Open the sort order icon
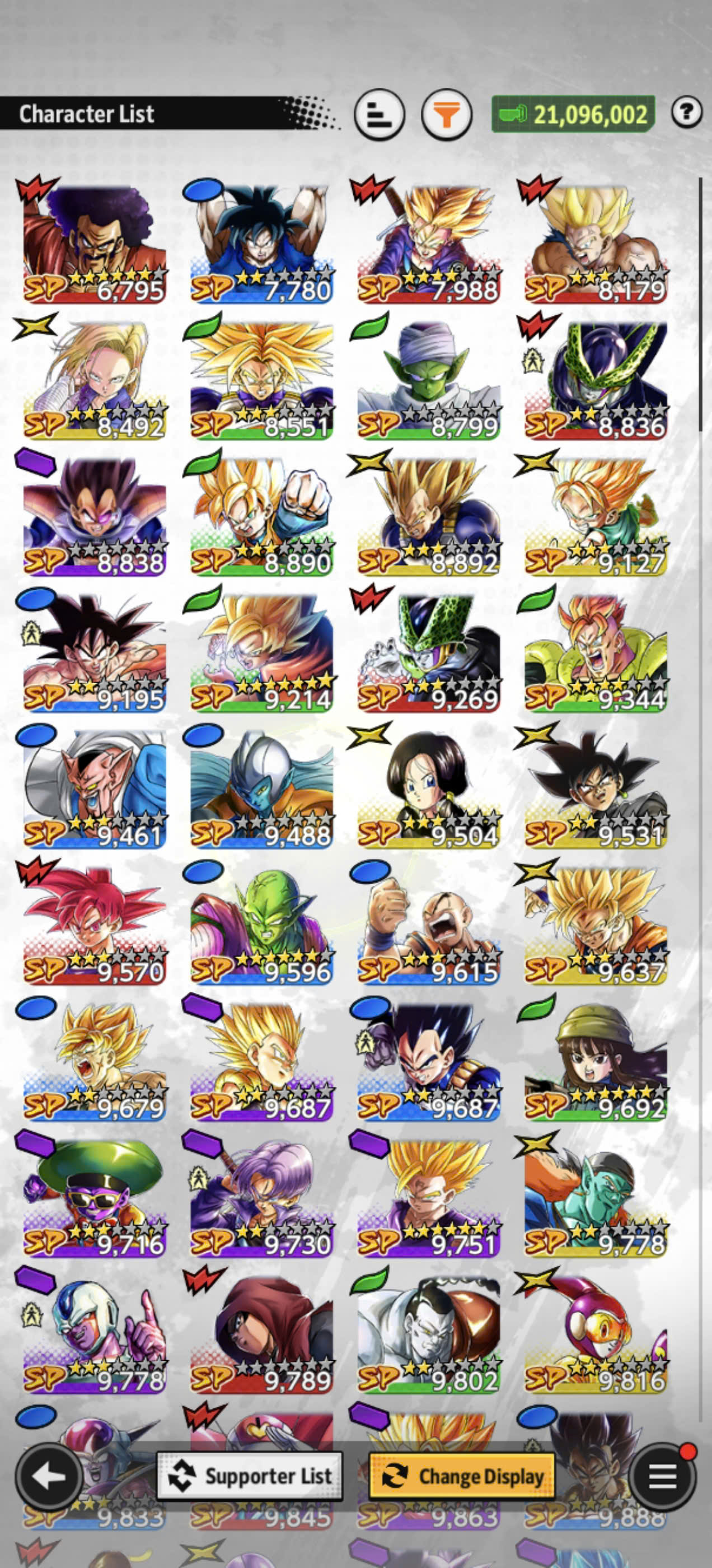Viewport: 712px width, 1568px height. pos(380,114)
